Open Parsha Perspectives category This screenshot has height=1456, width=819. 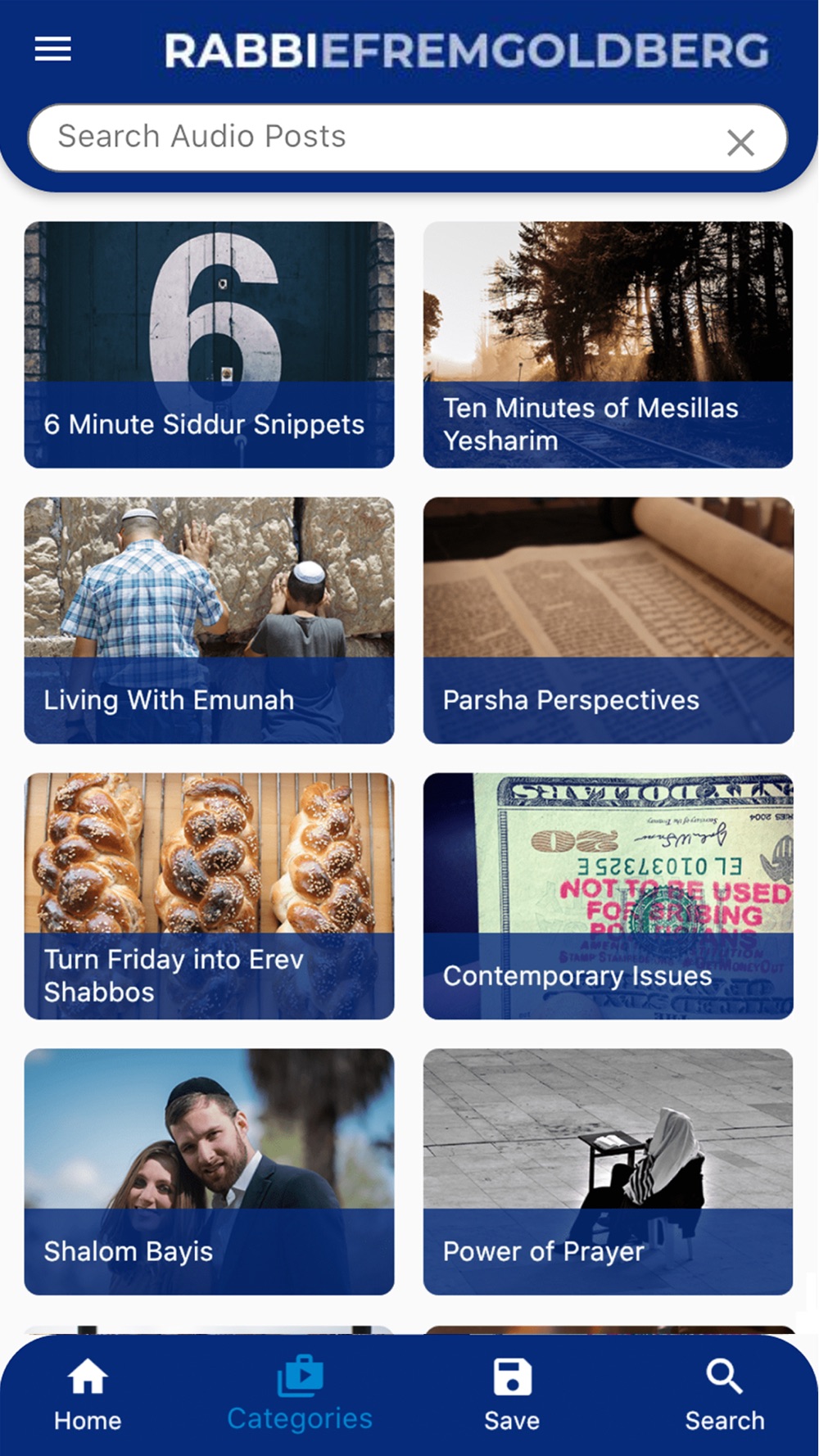pos(608,620)
